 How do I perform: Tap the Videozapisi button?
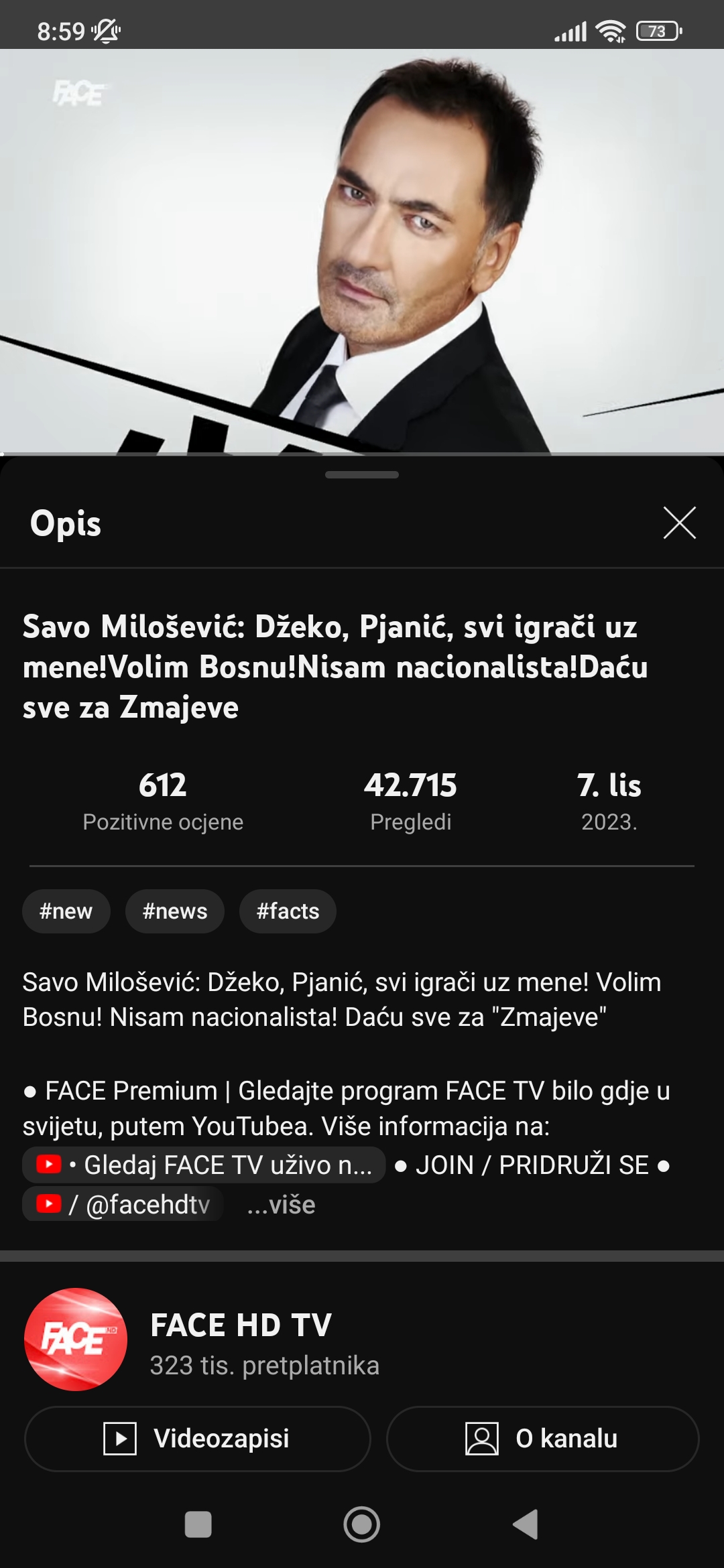198,1439
